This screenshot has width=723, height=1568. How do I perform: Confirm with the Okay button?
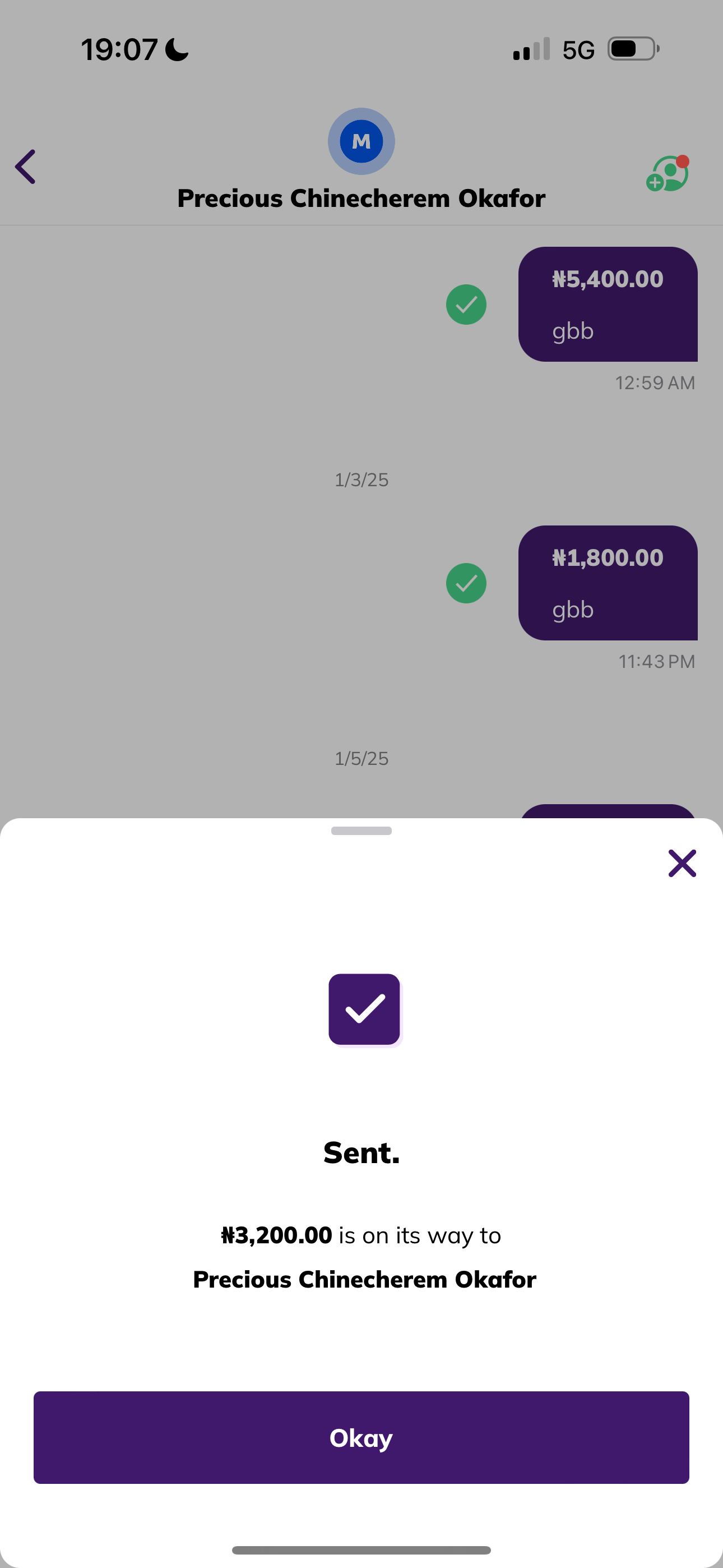click(x=361, y=1437)
